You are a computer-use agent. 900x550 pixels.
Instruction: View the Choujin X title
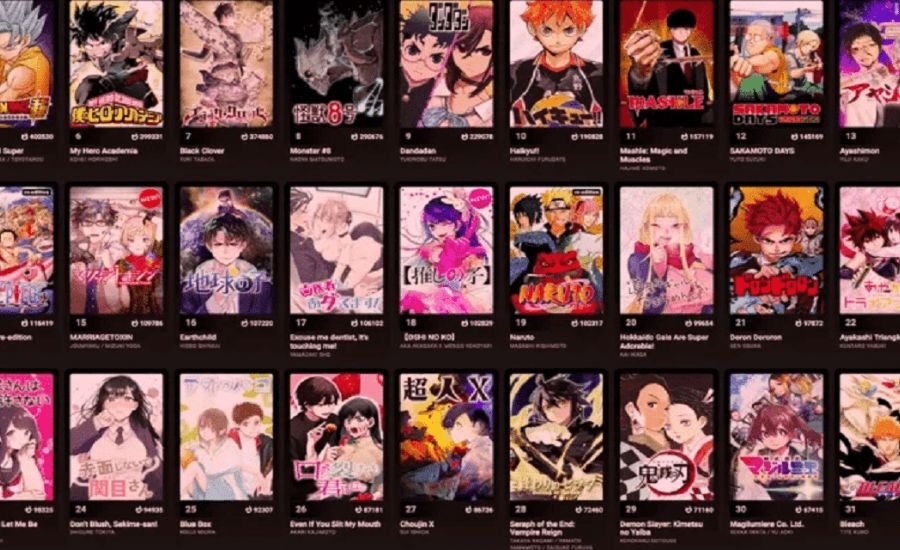446,436
